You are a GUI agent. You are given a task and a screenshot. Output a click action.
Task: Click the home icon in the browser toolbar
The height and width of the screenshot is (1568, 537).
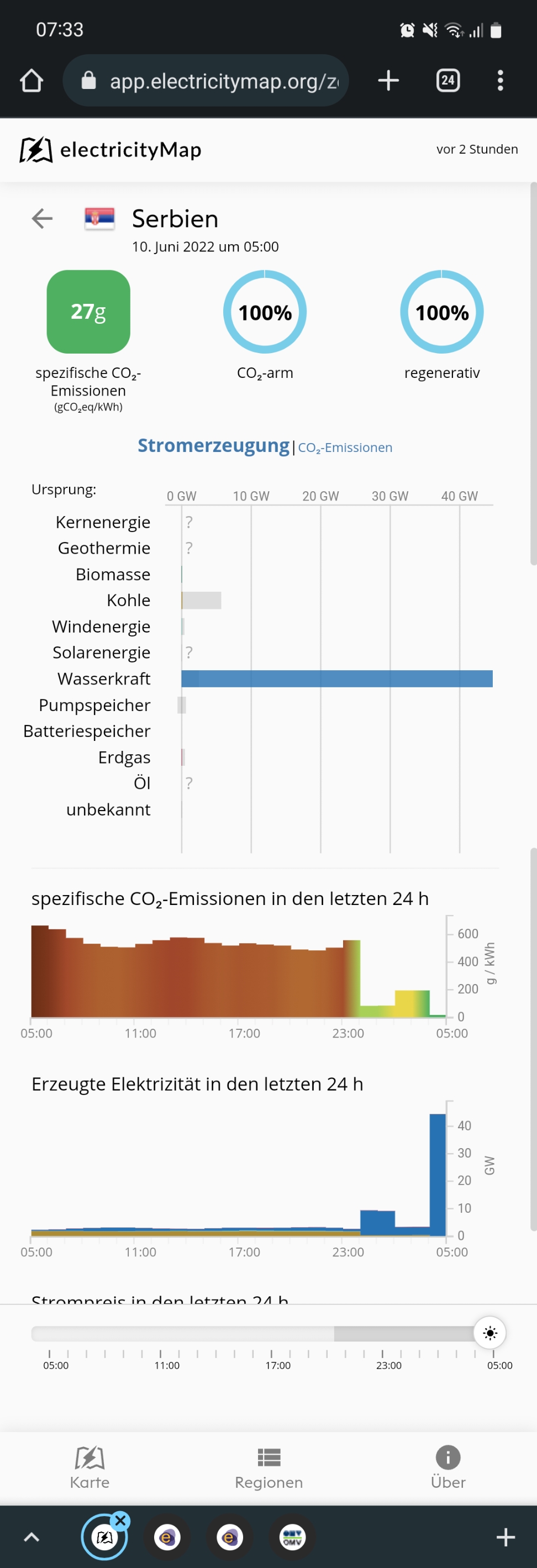click(x=31, y=80)
